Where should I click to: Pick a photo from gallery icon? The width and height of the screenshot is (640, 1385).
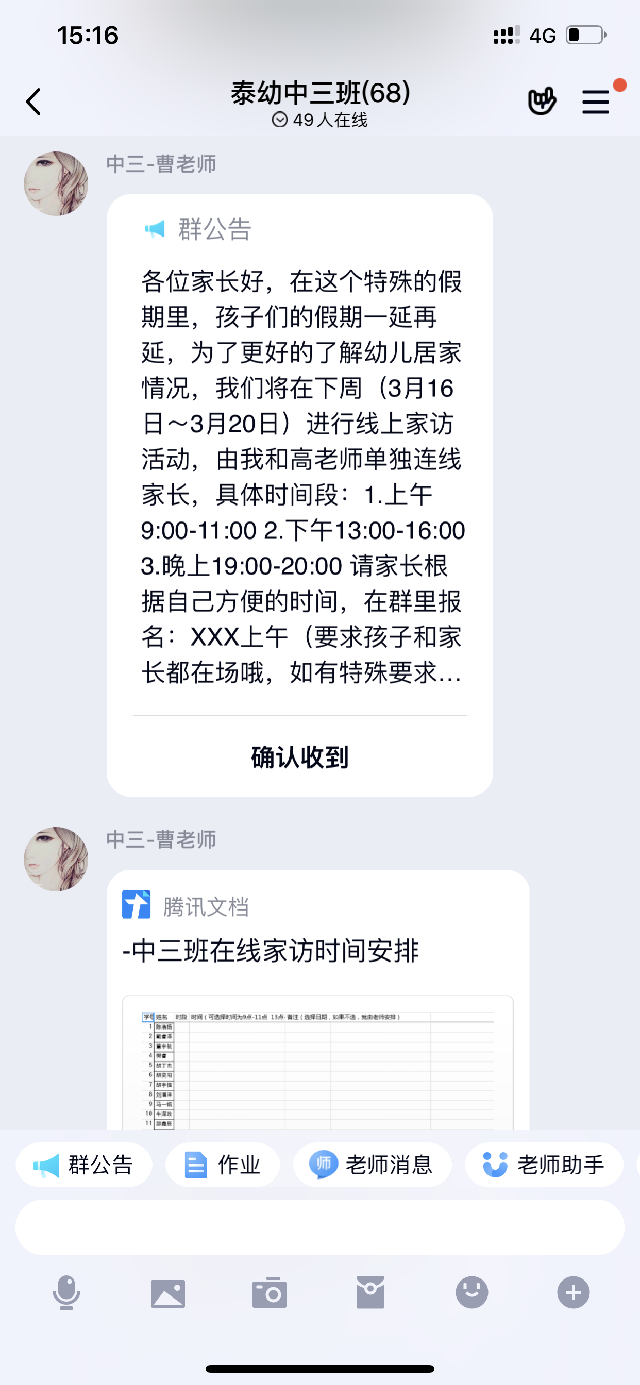click(168, 1293)
